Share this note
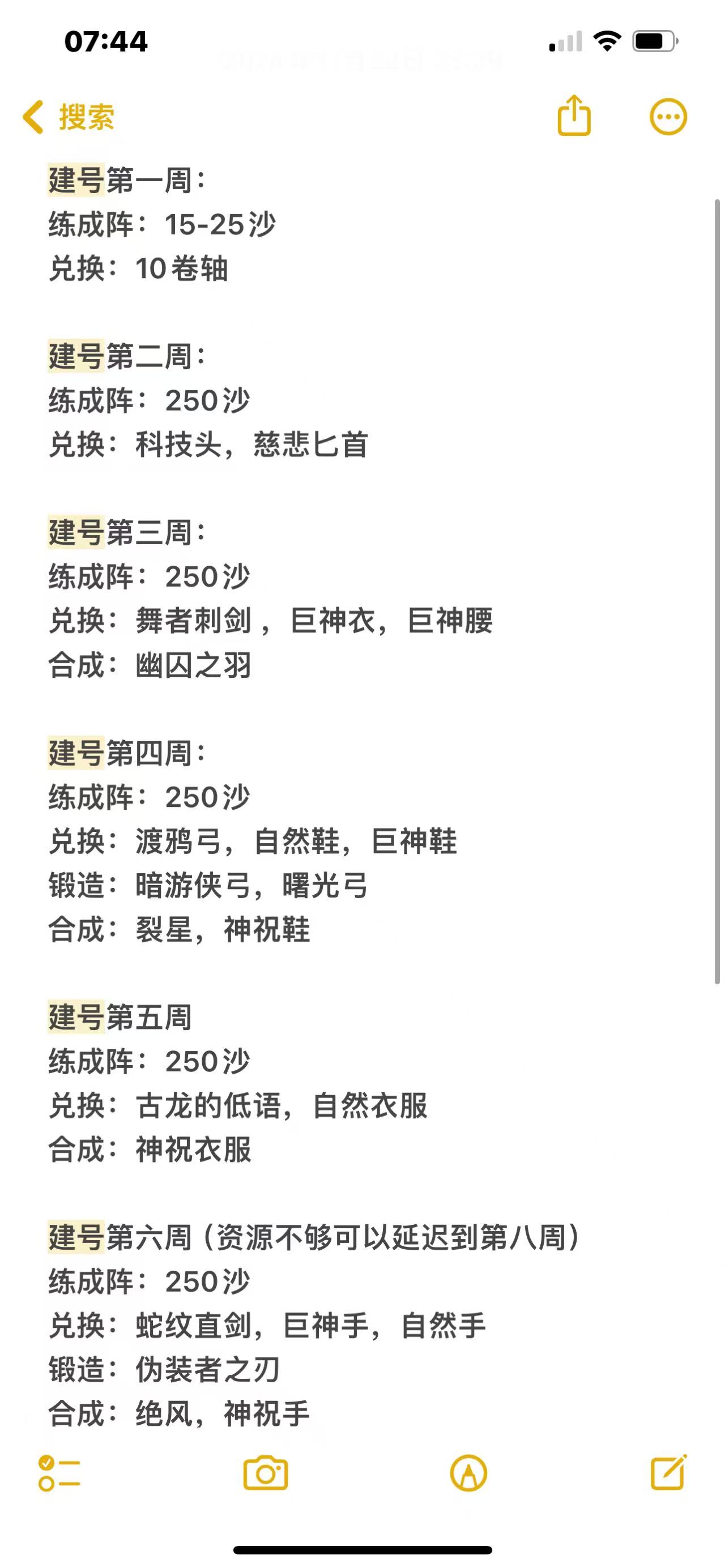725x1568 pixels. click(x=574, y=114)
